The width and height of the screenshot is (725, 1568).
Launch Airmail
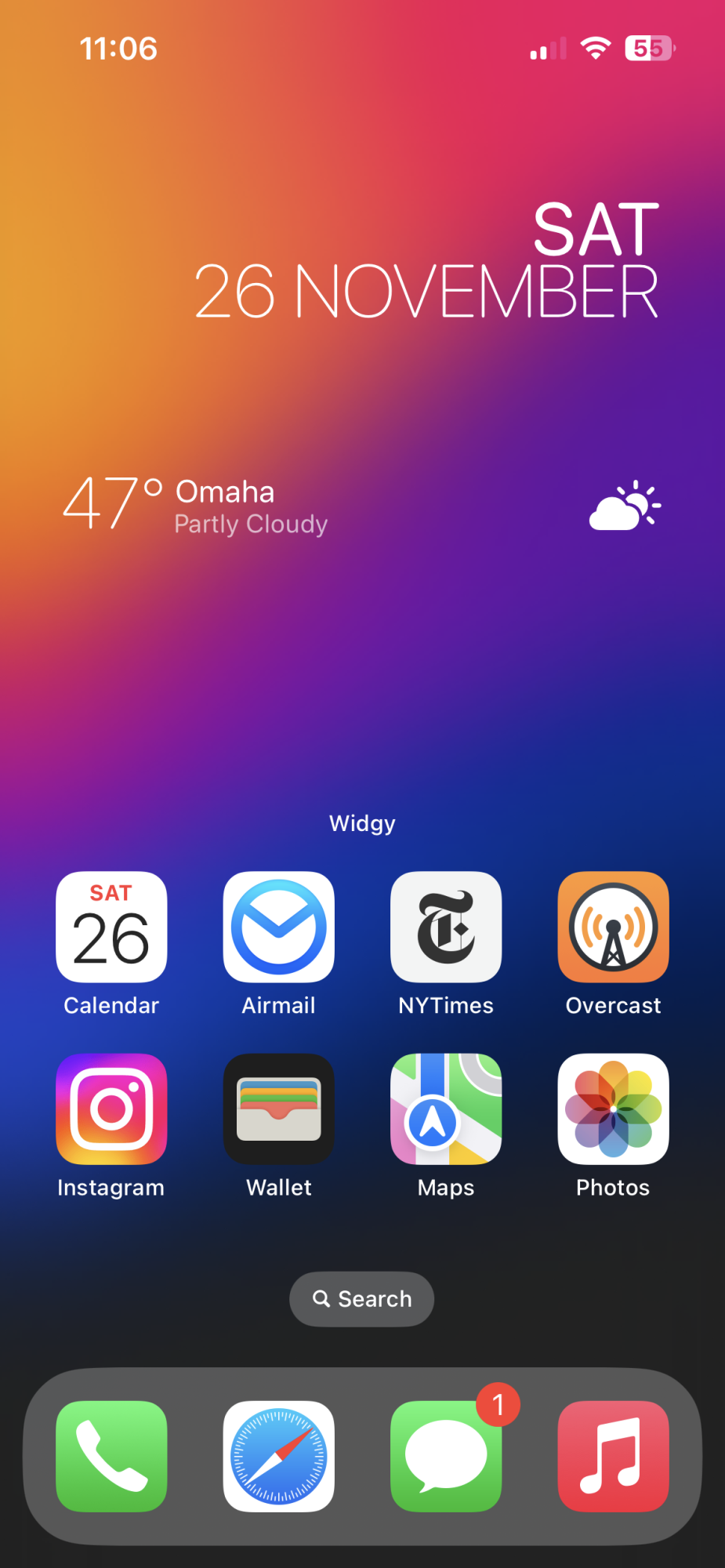click(278, 927)
